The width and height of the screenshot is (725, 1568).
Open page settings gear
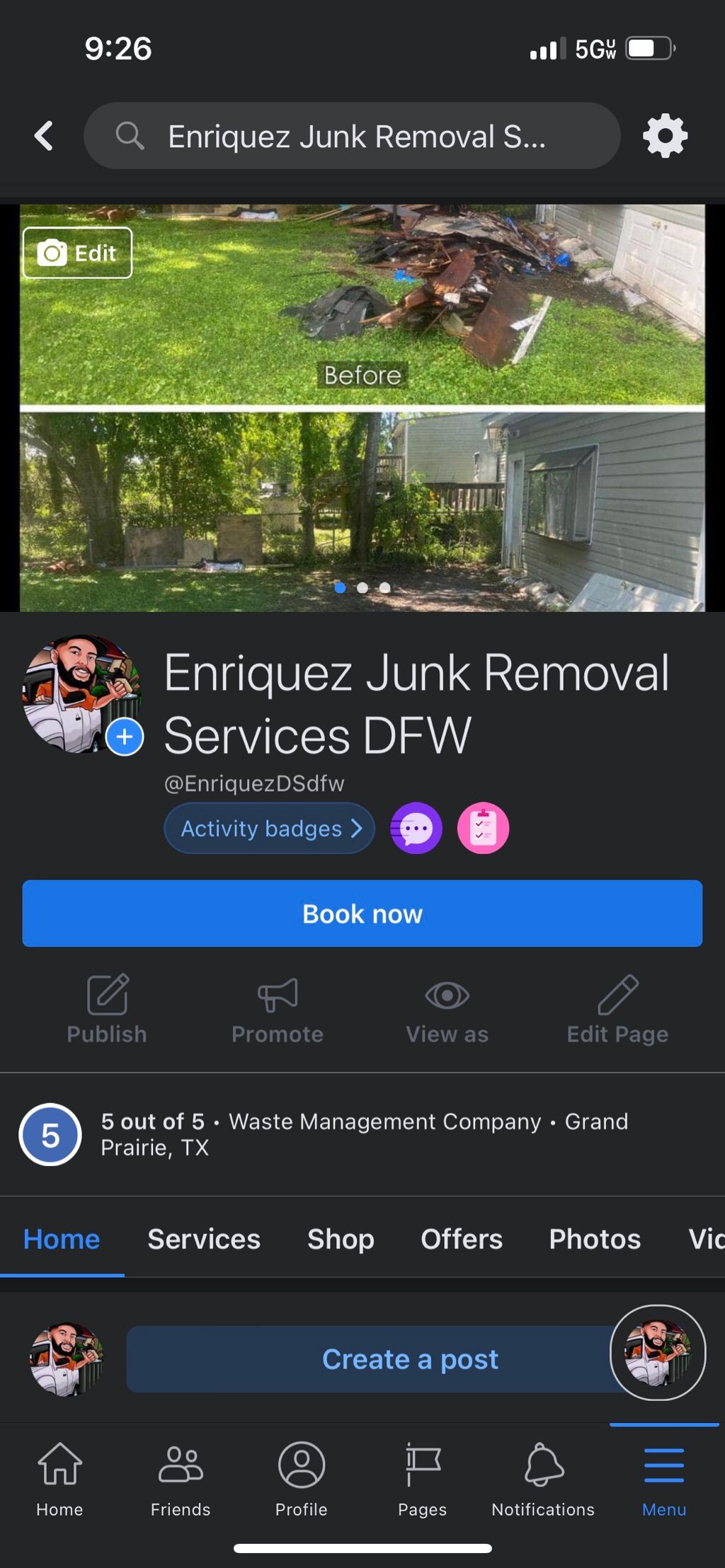click(664, 136)
